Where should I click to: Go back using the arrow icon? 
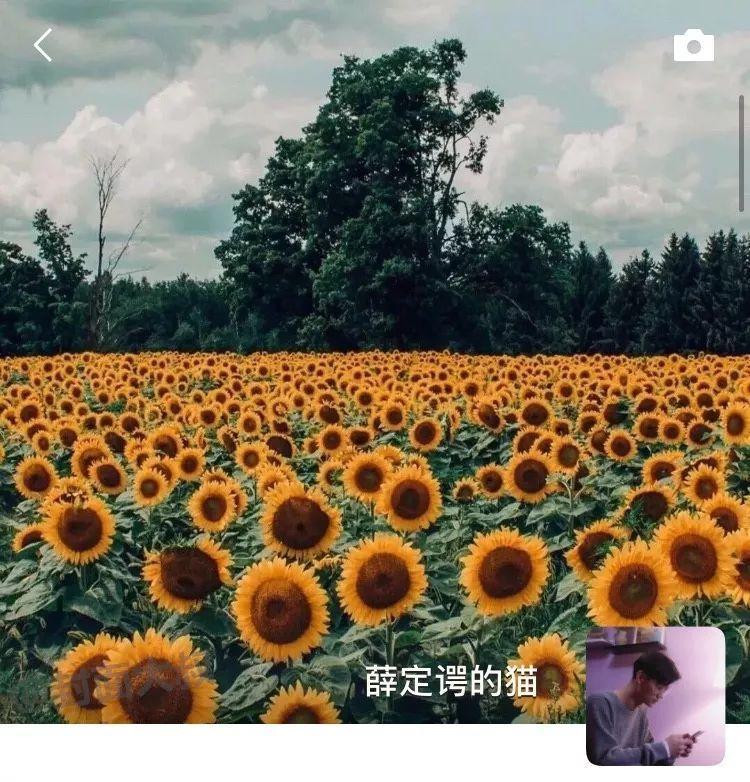[42, 45]
